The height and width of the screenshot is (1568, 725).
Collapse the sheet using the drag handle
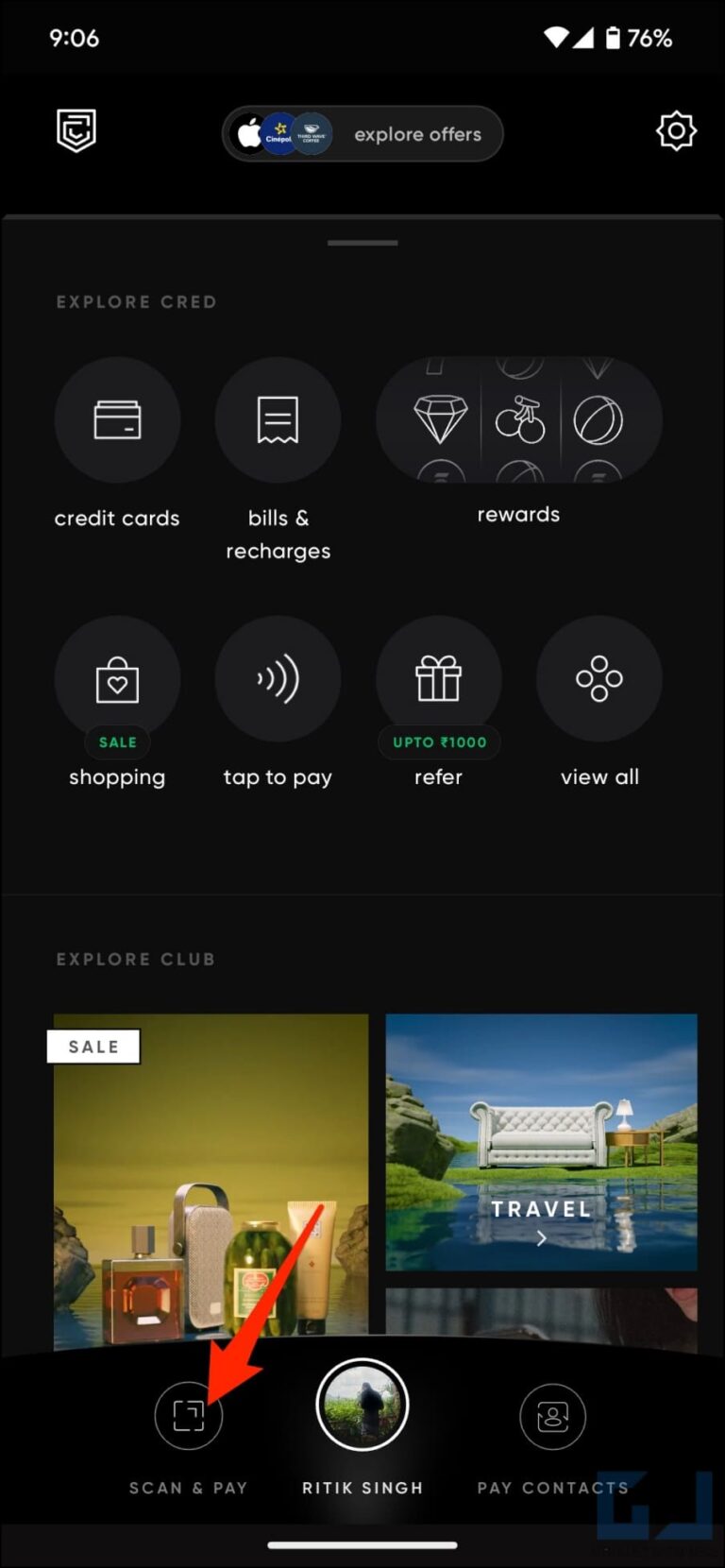(x=362, y=242)
